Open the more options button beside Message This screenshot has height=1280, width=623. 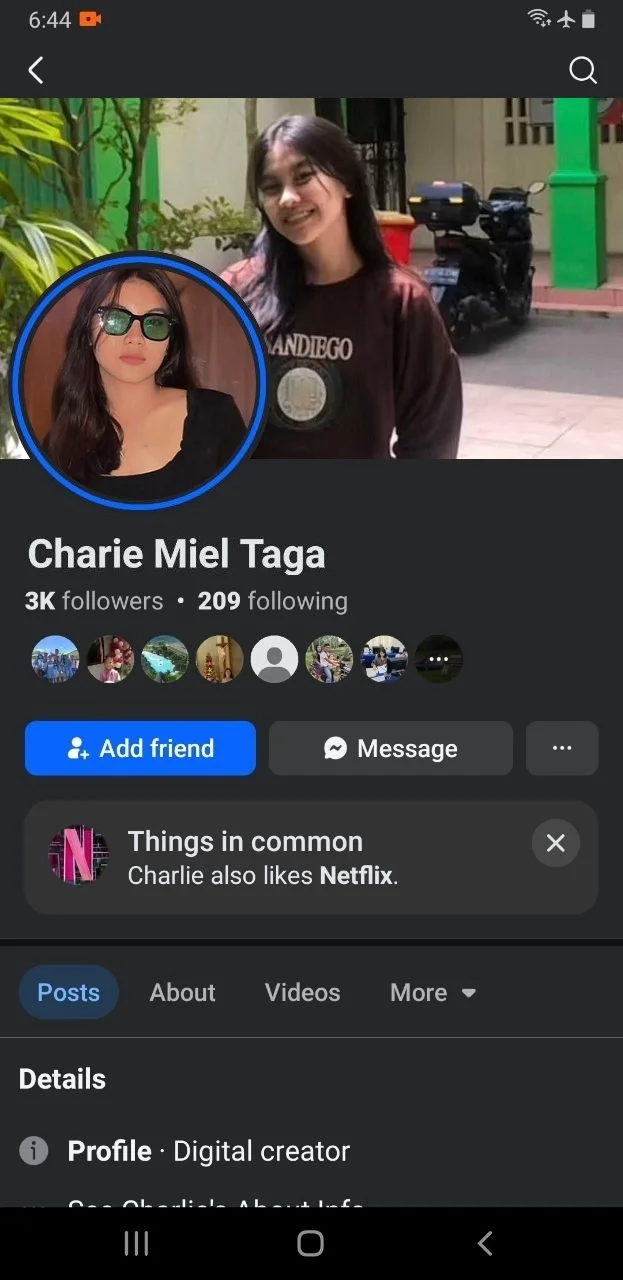(562, 748)
